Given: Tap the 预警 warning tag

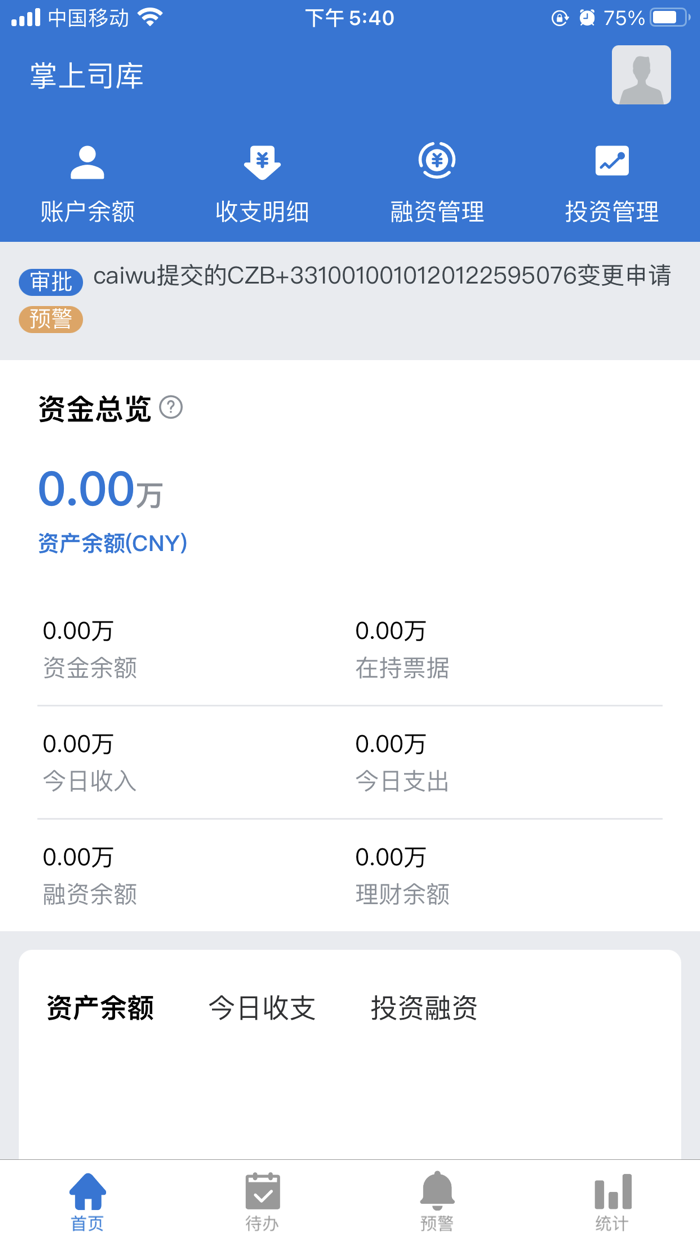Looking at the screenshot, I should (x=50, y=320).
